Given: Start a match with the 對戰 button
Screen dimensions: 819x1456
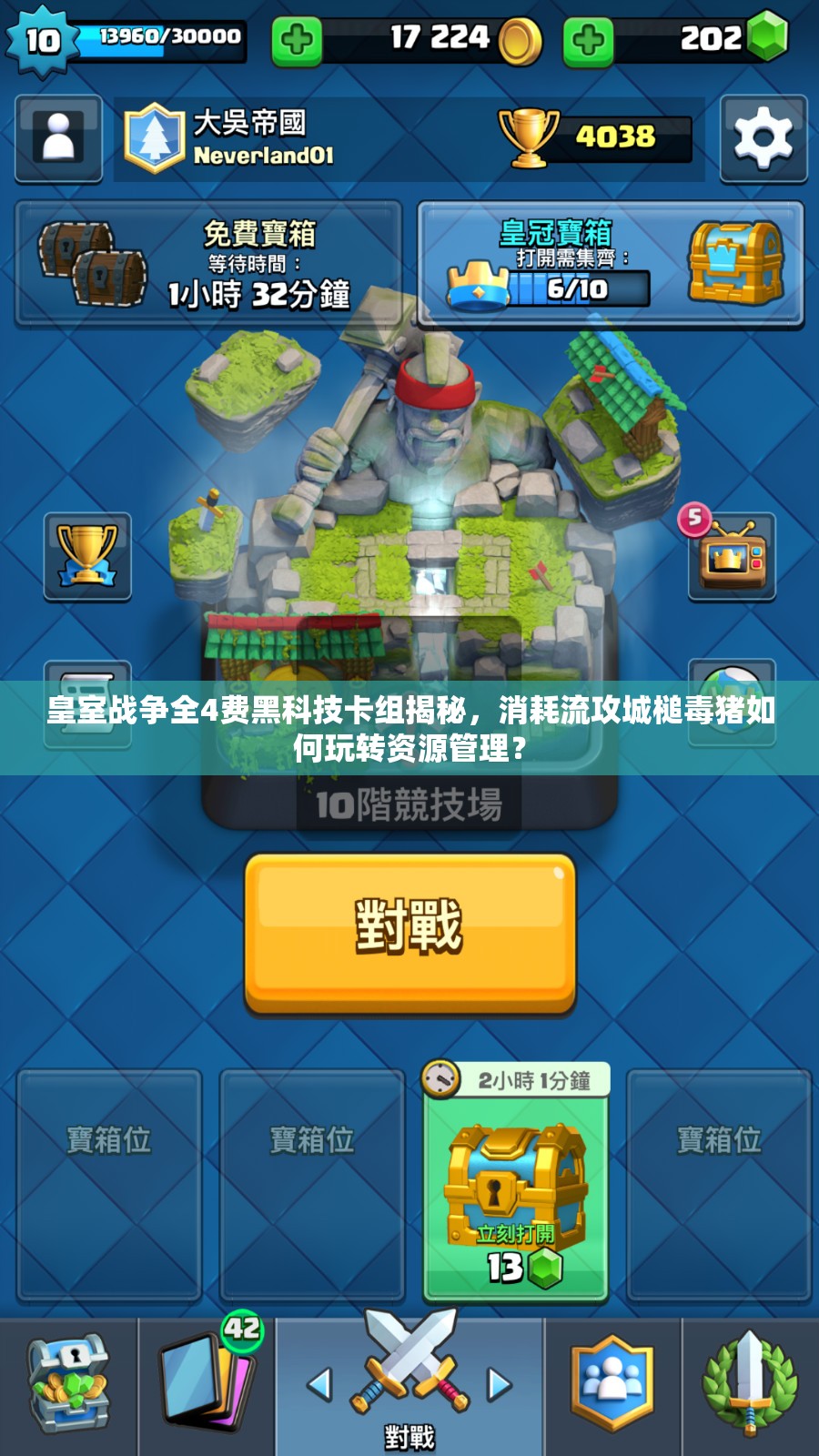Looking at the screenshot, I should (409, 933).
